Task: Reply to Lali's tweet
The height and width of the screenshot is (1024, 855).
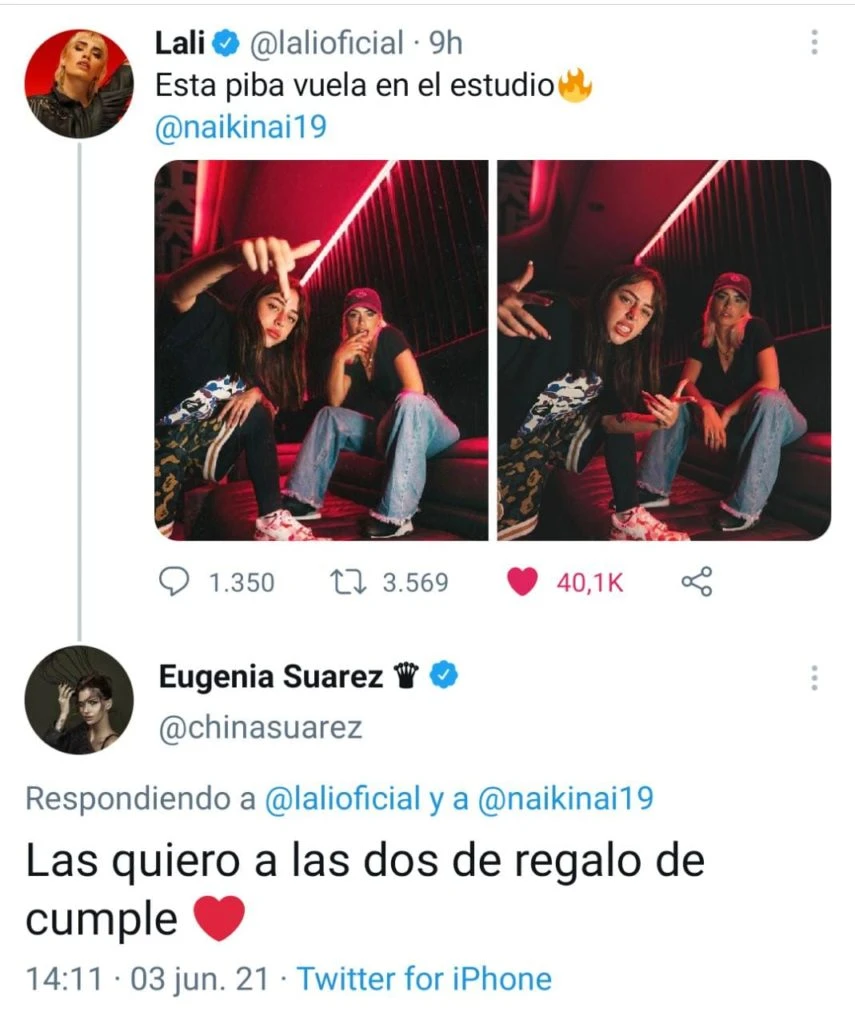Action: [x=176, y=582]
